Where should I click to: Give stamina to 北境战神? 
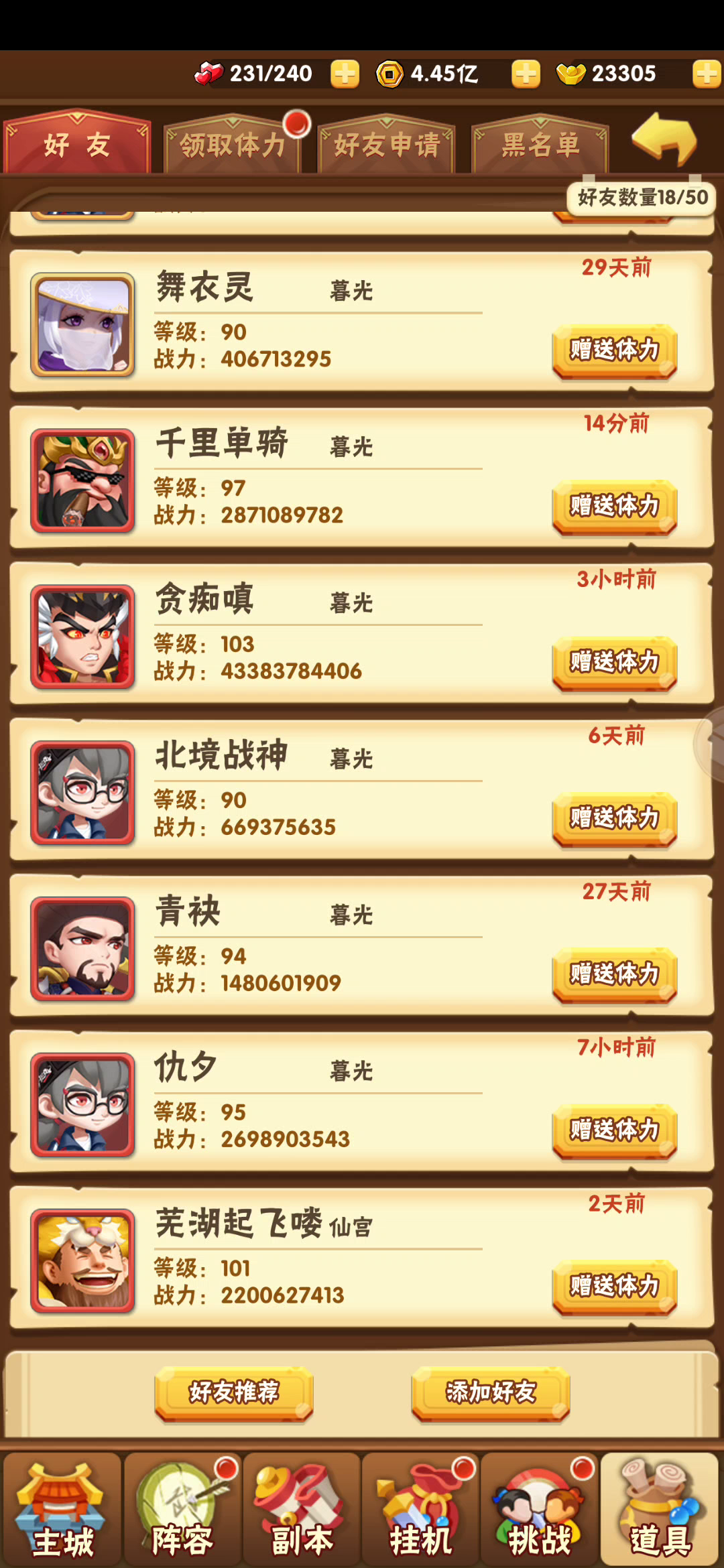(615, 819)
